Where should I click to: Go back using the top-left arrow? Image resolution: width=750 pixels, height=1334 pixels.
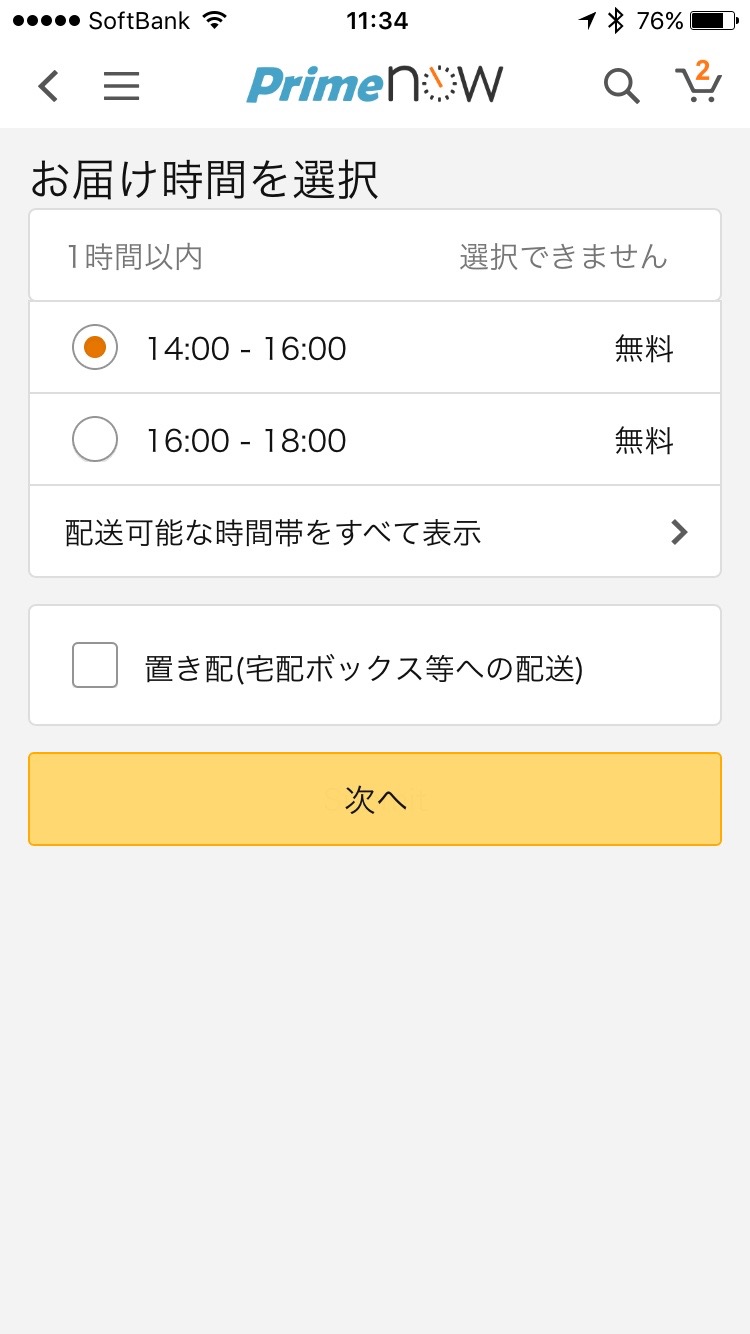click(48, 86)
